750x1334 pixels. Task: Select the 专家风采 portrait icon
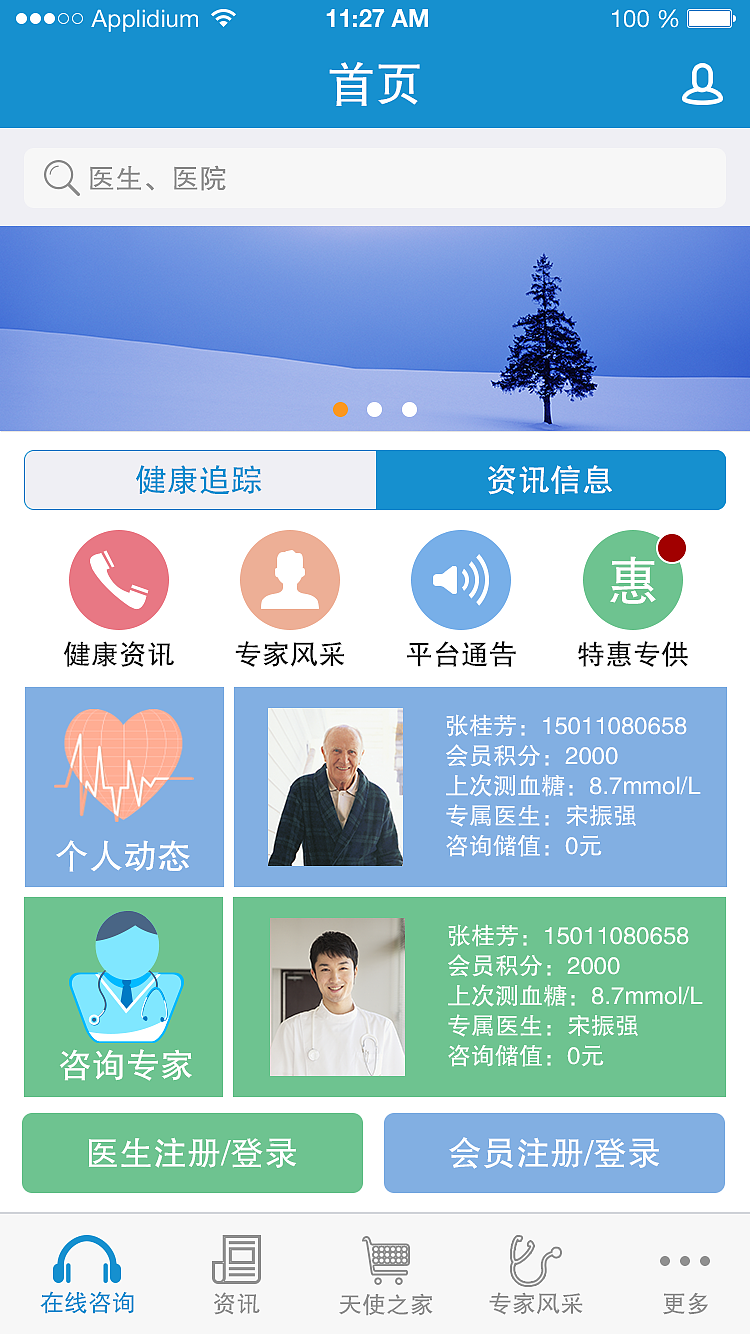coord(289,579)
